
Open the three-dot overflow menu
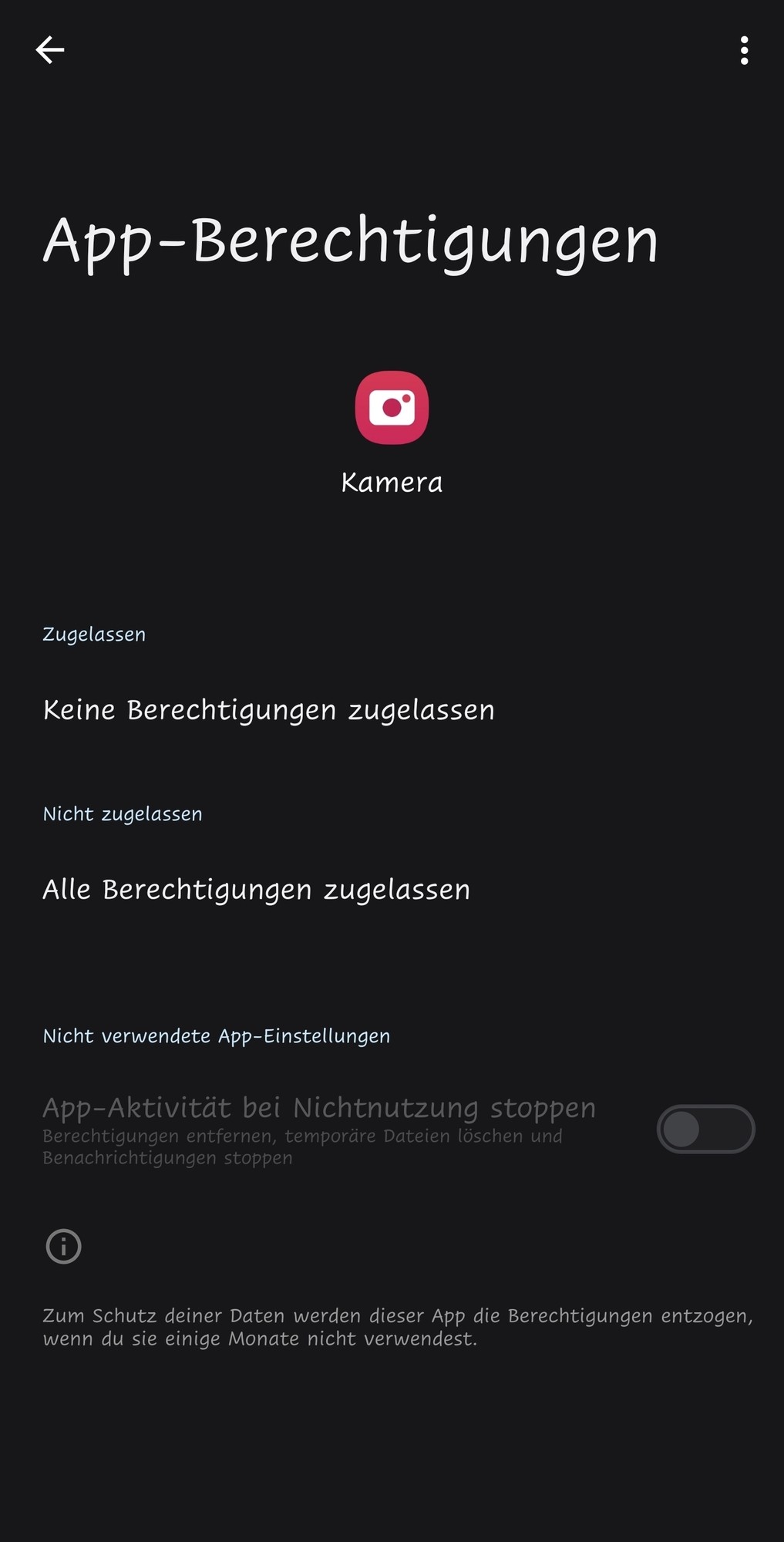pos(744,50)
